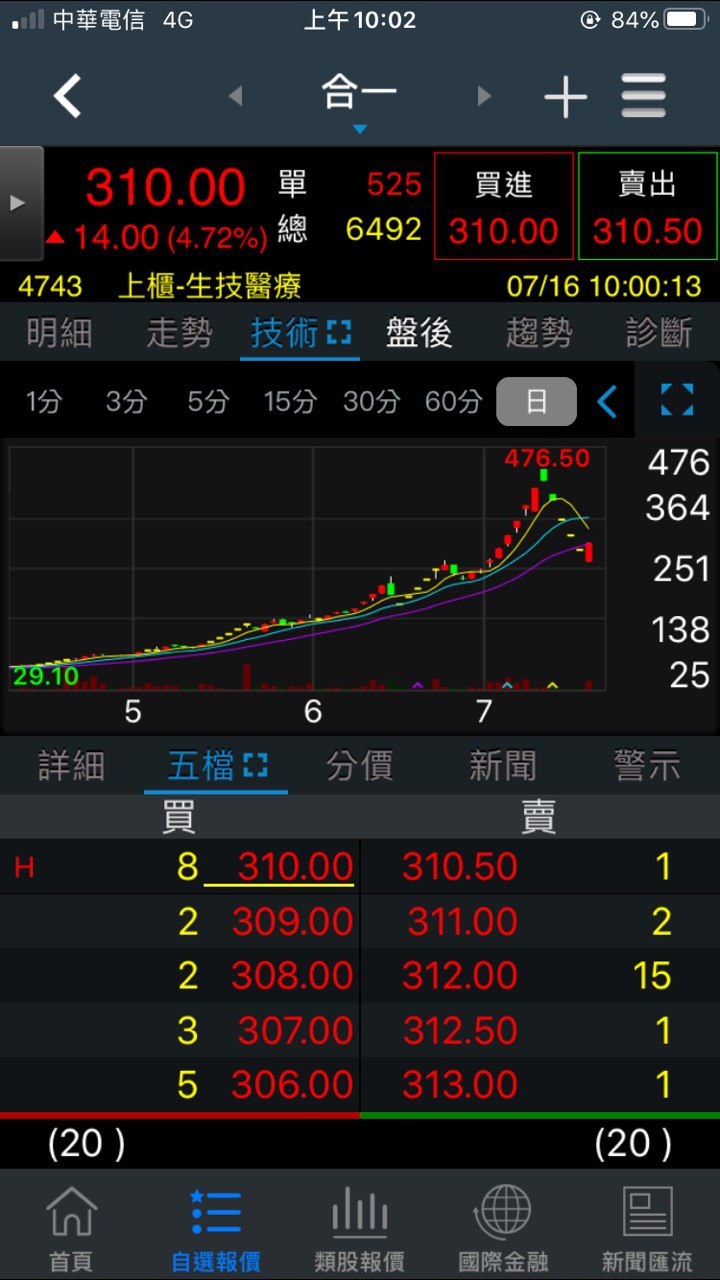Expand the side panel arrow at left
This screenshot has width=720, height=1280.
(20, 203)
